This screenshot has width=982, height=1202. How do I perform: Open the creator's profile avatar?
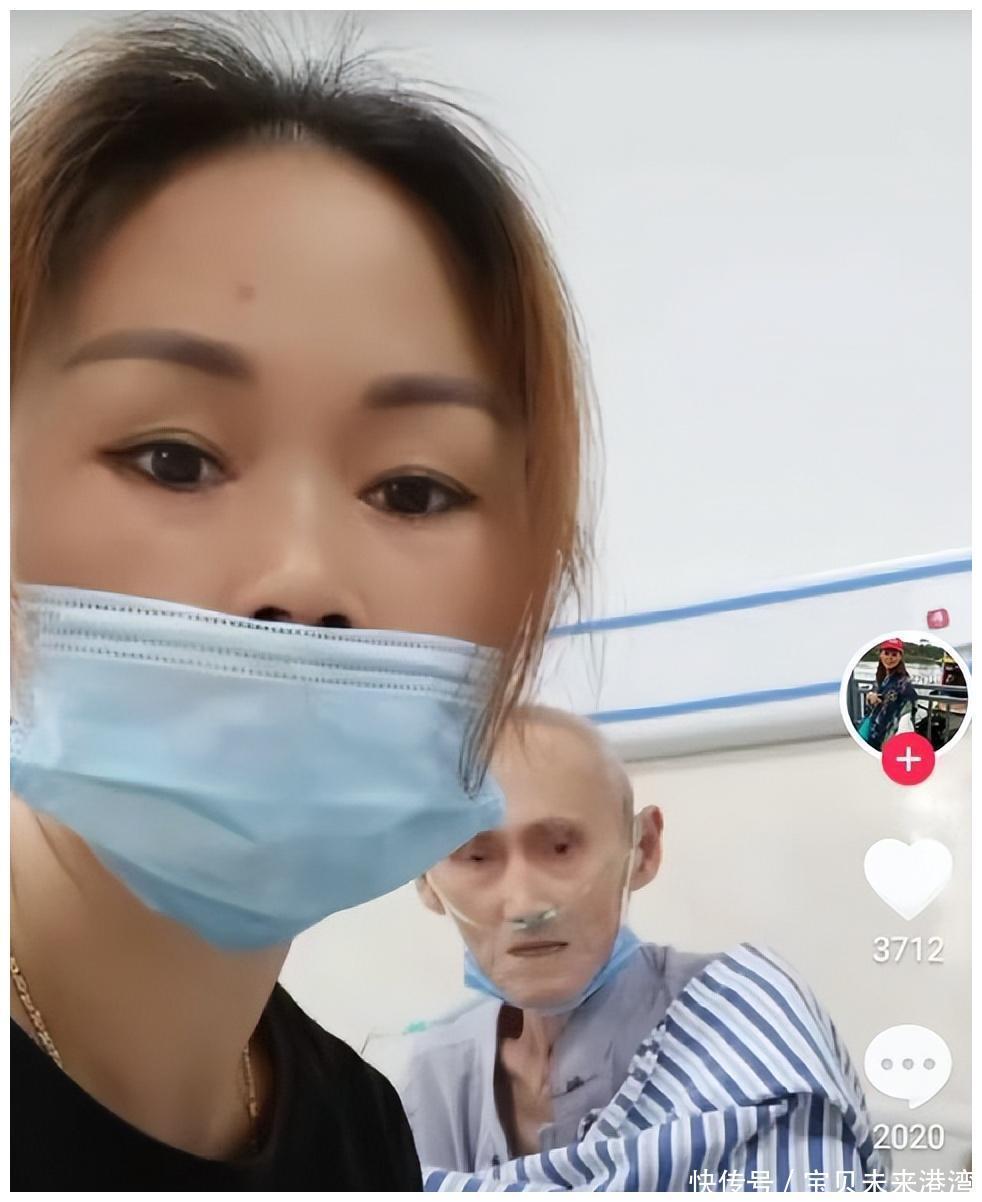point(906,692)
